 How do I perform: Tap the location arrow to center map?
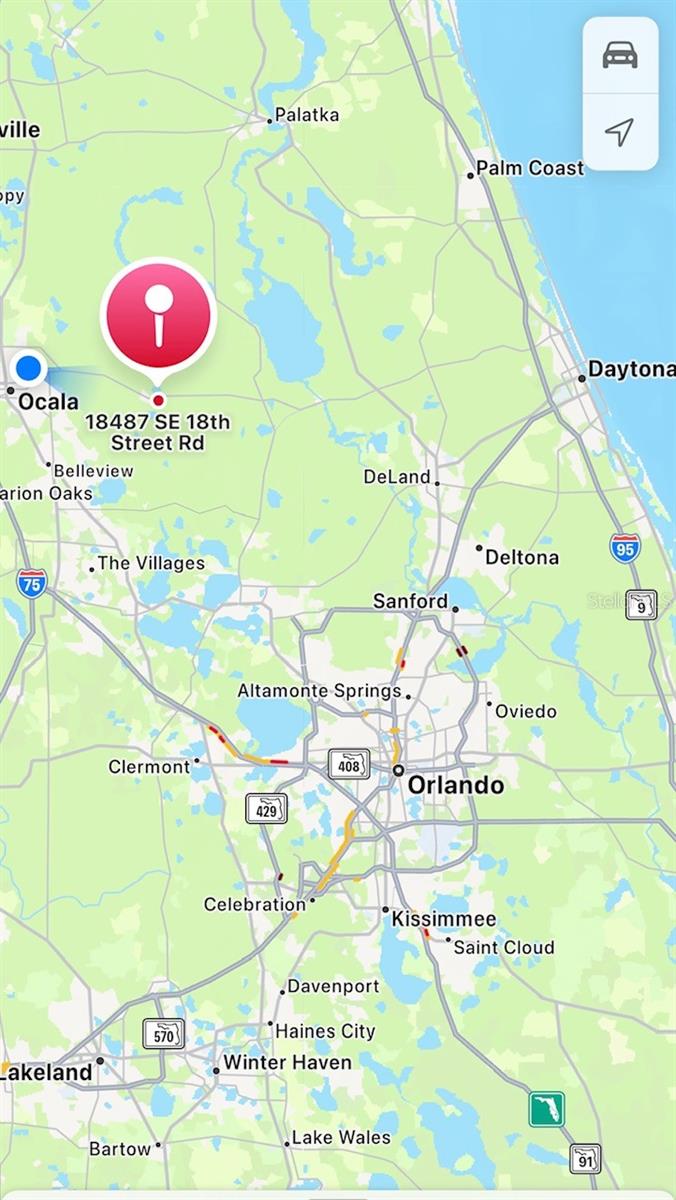tap(620, 132)
